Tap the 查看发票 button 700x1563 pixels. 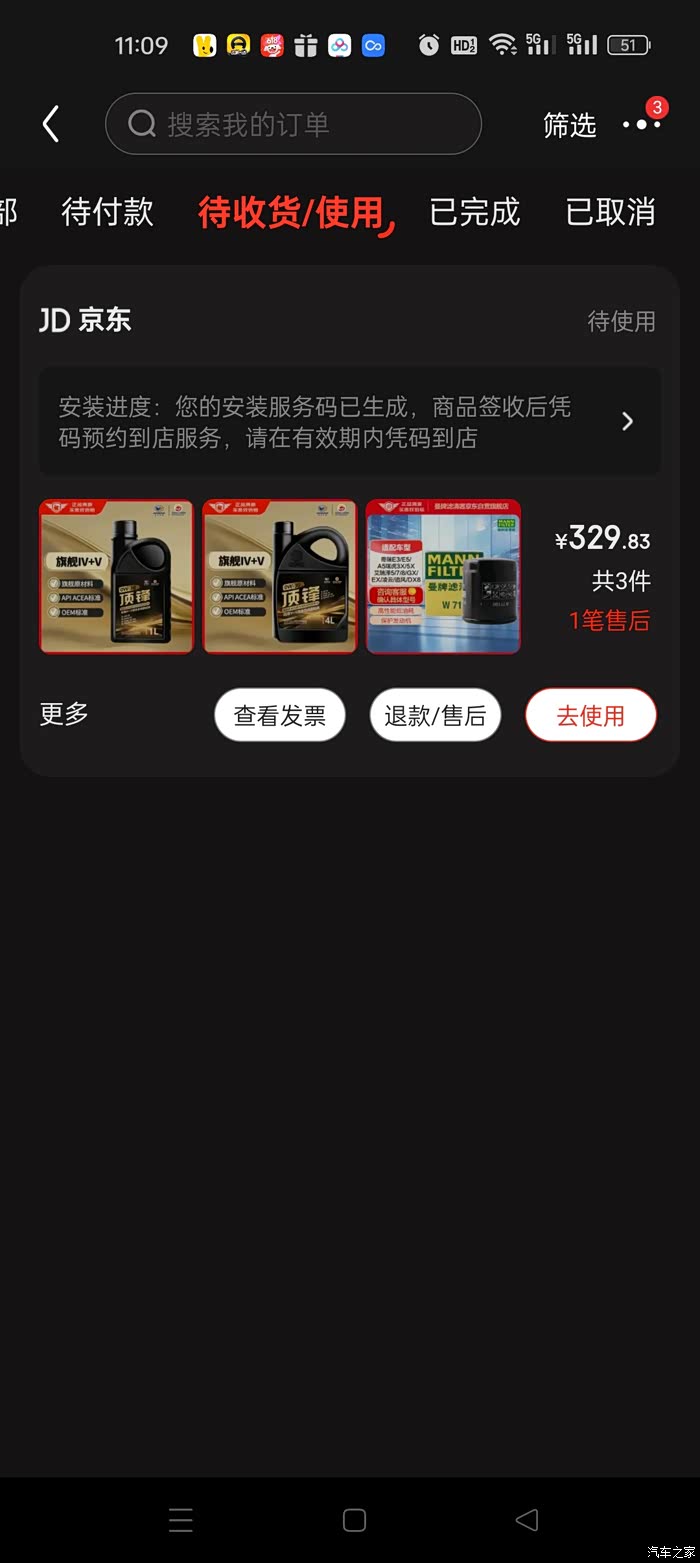click(279, 715)
